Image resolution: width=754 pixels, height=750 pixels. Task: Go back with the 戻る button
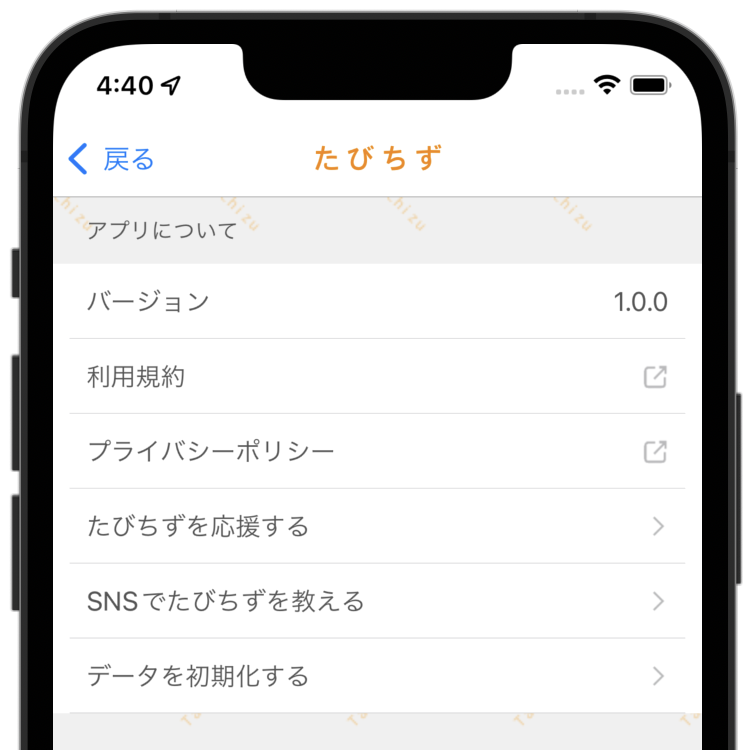111,159
